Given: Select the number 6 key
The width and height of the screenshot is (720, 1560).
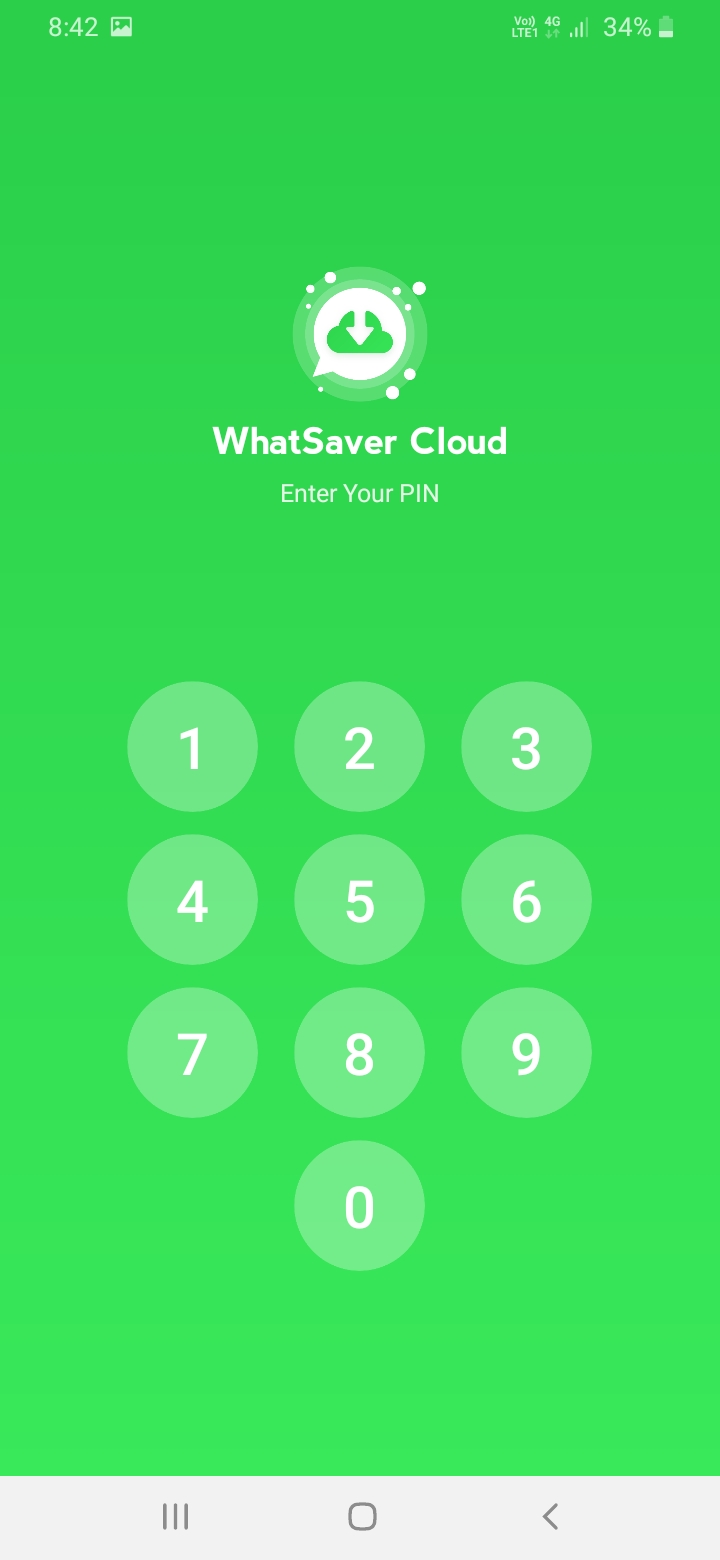Looking at the screenshot, I should click(526, 900).
